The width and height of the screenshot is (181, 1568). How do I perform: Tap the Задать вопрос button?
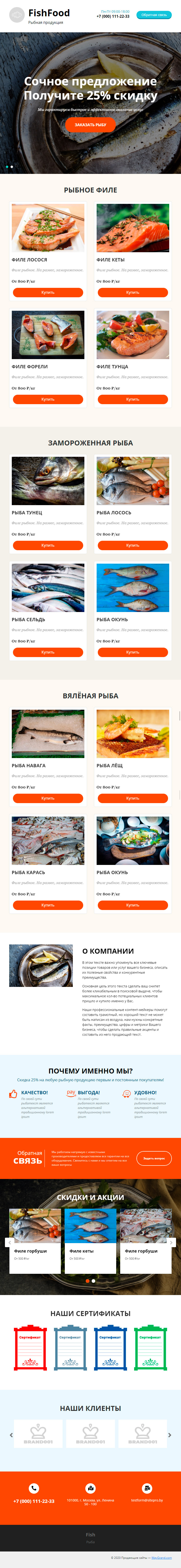[x=154, y=1158]
